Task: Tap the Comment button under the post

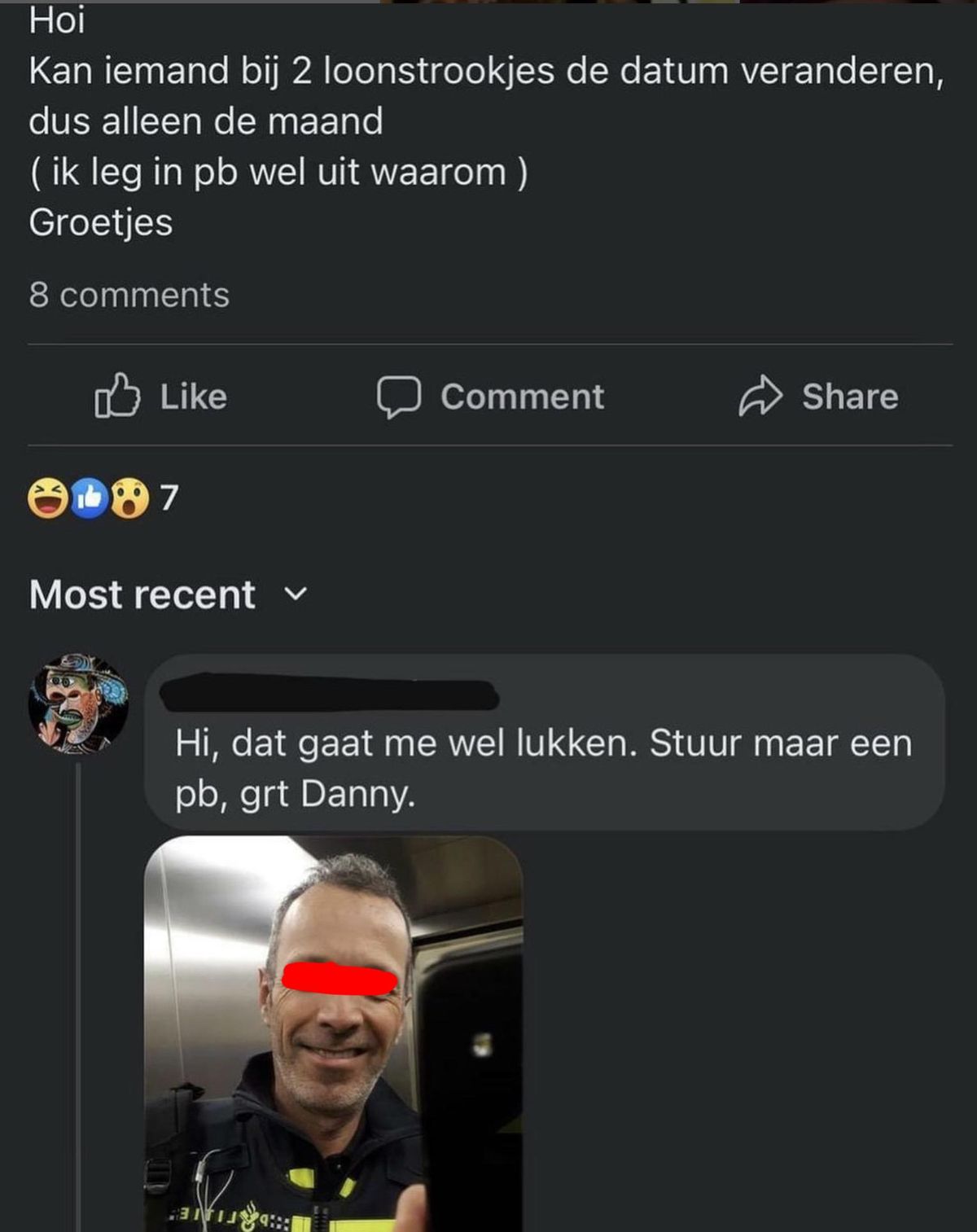Action: tap(490, 397)
